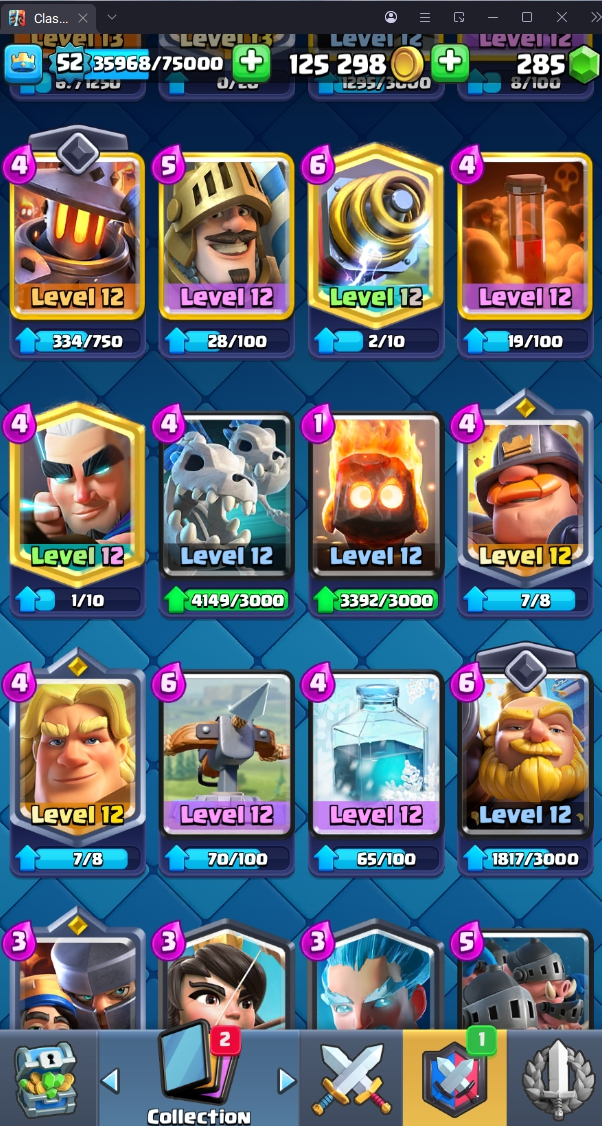Open the Prince card with 28/100
Screen dimensions: 602x1126
pyautogui.click(x=227, y=238)
